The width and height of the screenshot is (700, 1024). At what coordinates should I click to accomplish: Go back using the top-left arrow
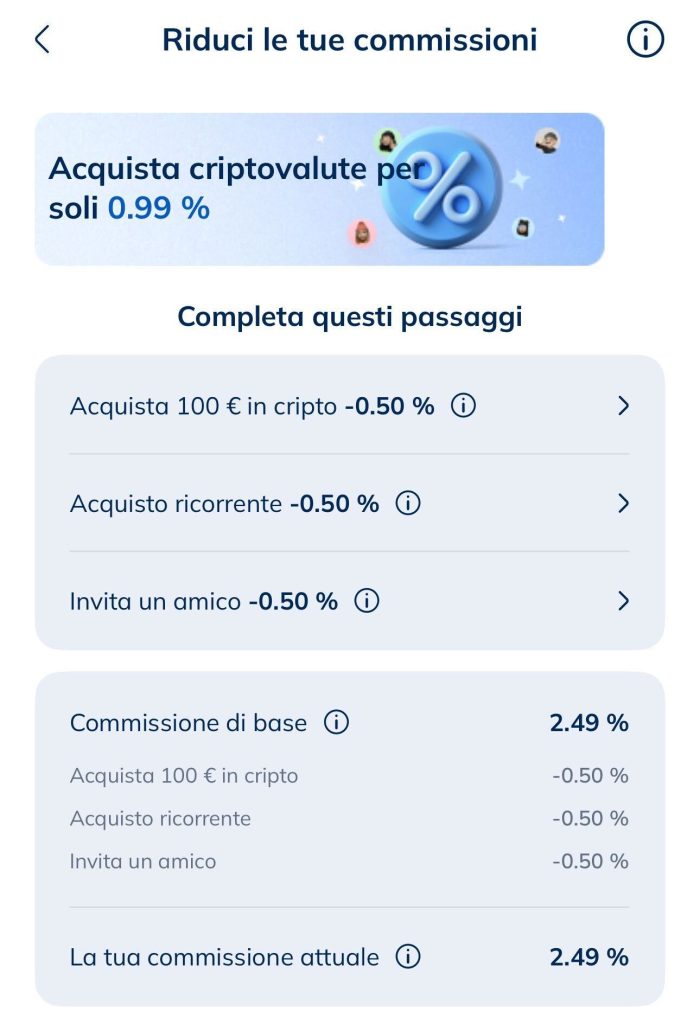42,40
